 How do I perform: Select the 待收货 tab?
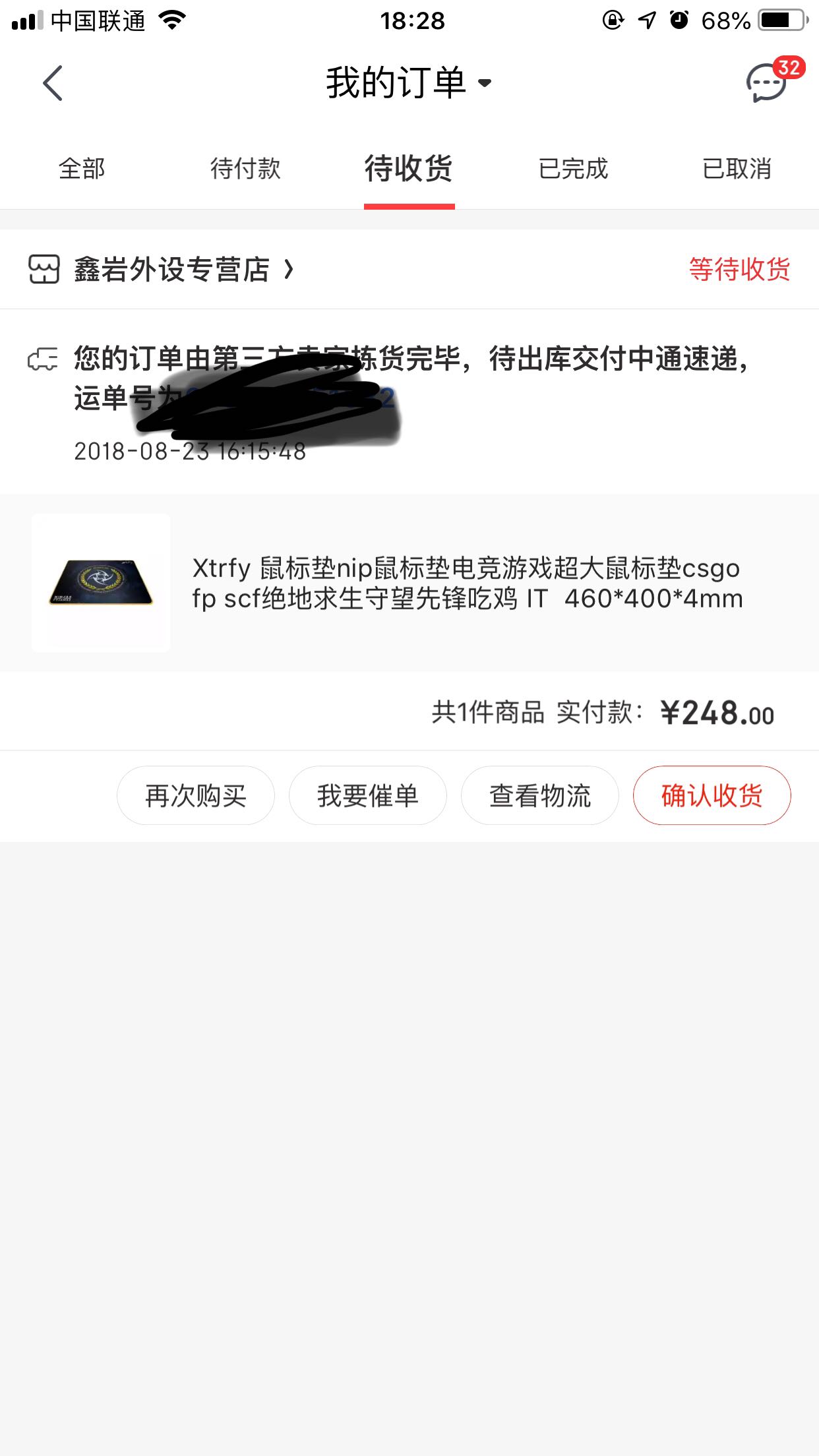point(409,169)
